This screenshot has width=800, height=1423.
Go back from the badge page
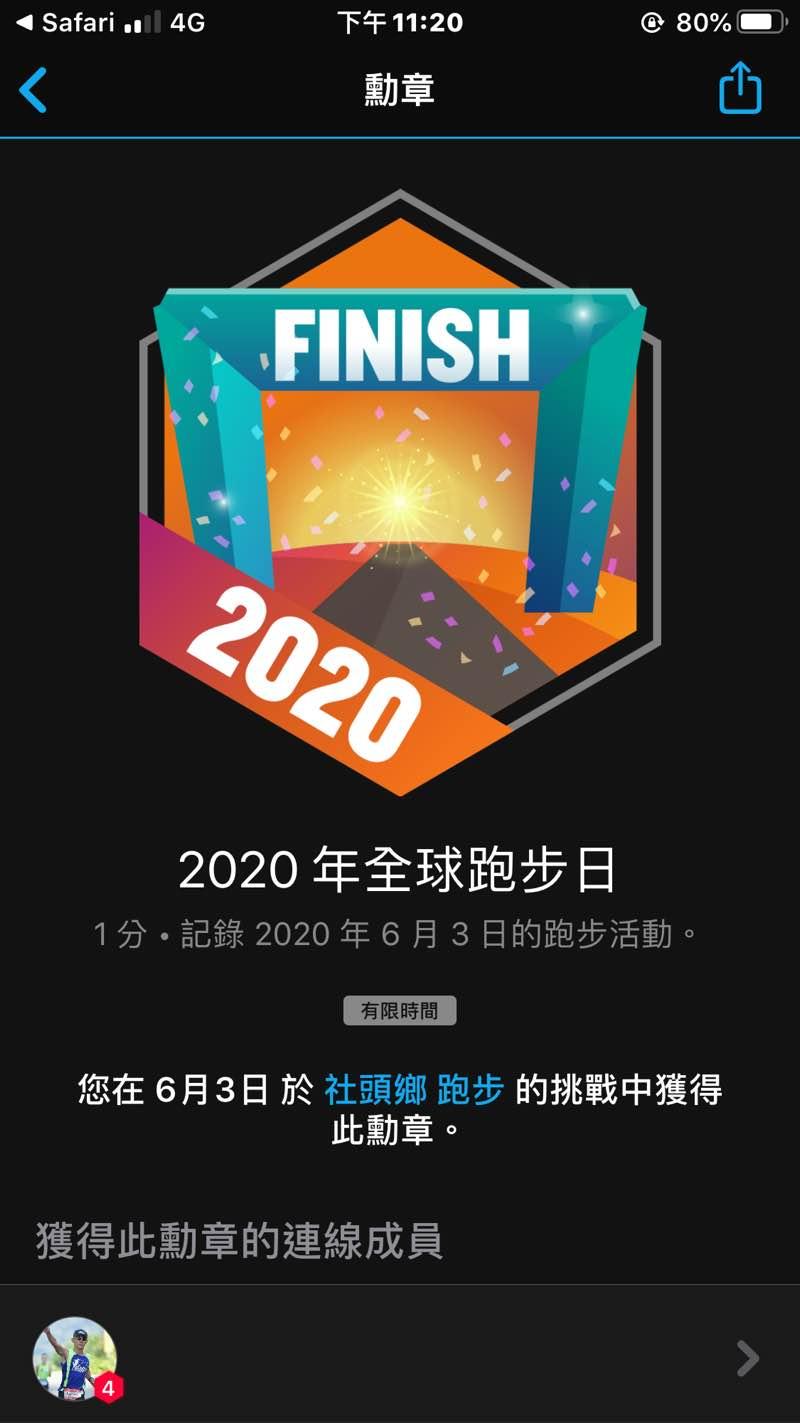[x=33, y=90]
